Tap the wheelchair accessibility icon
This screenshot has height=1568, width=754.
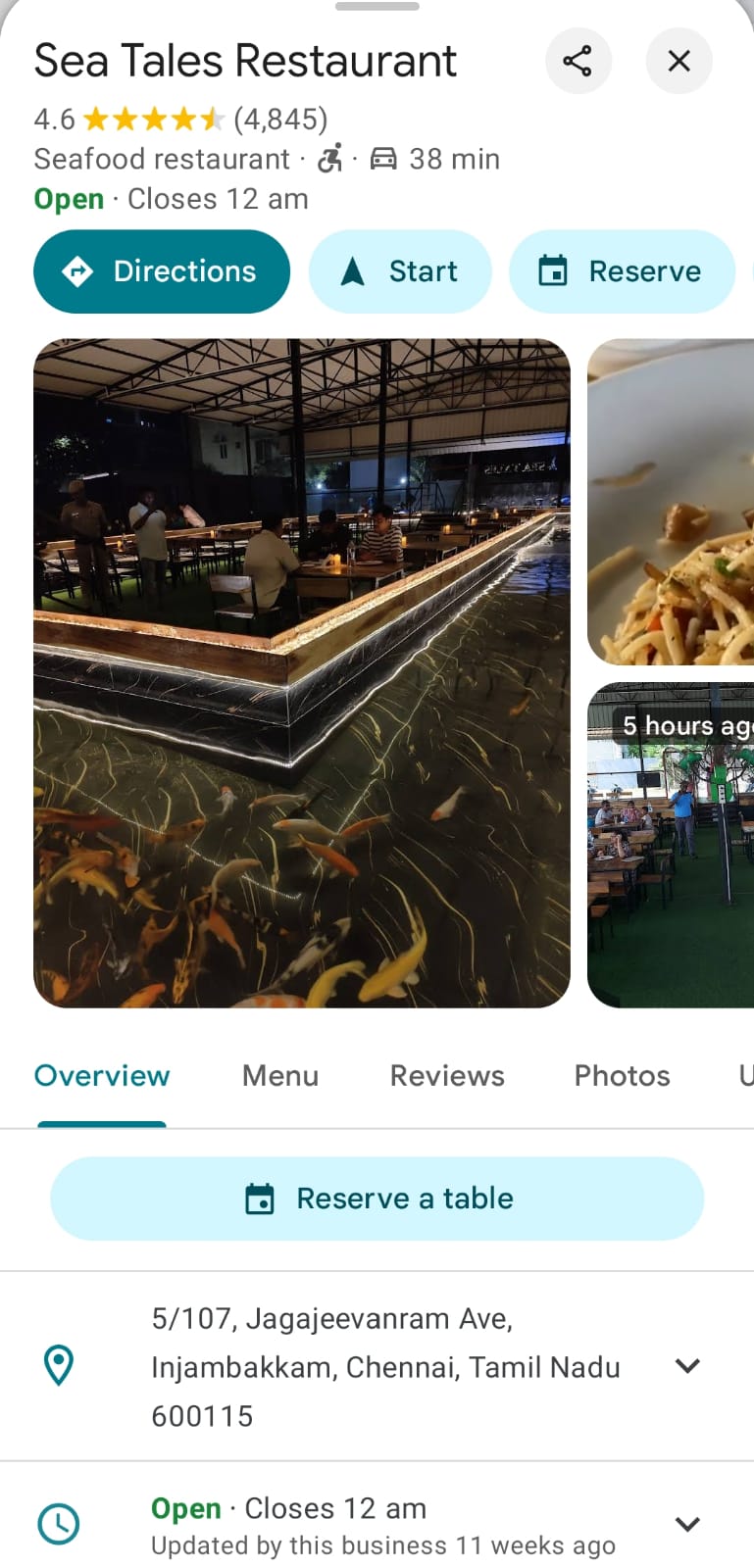(x=332, y=158)
